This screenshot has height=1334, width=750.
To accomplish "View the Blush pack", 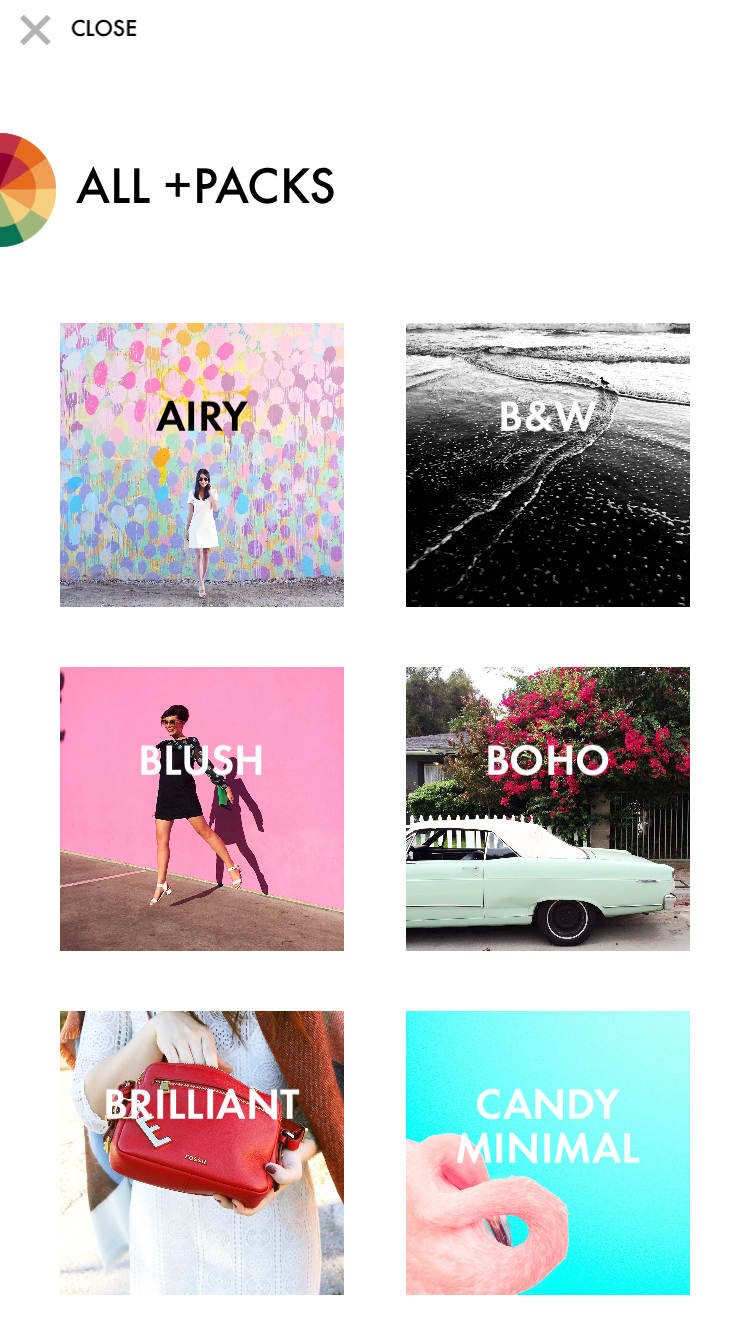I will click(202, 808).
